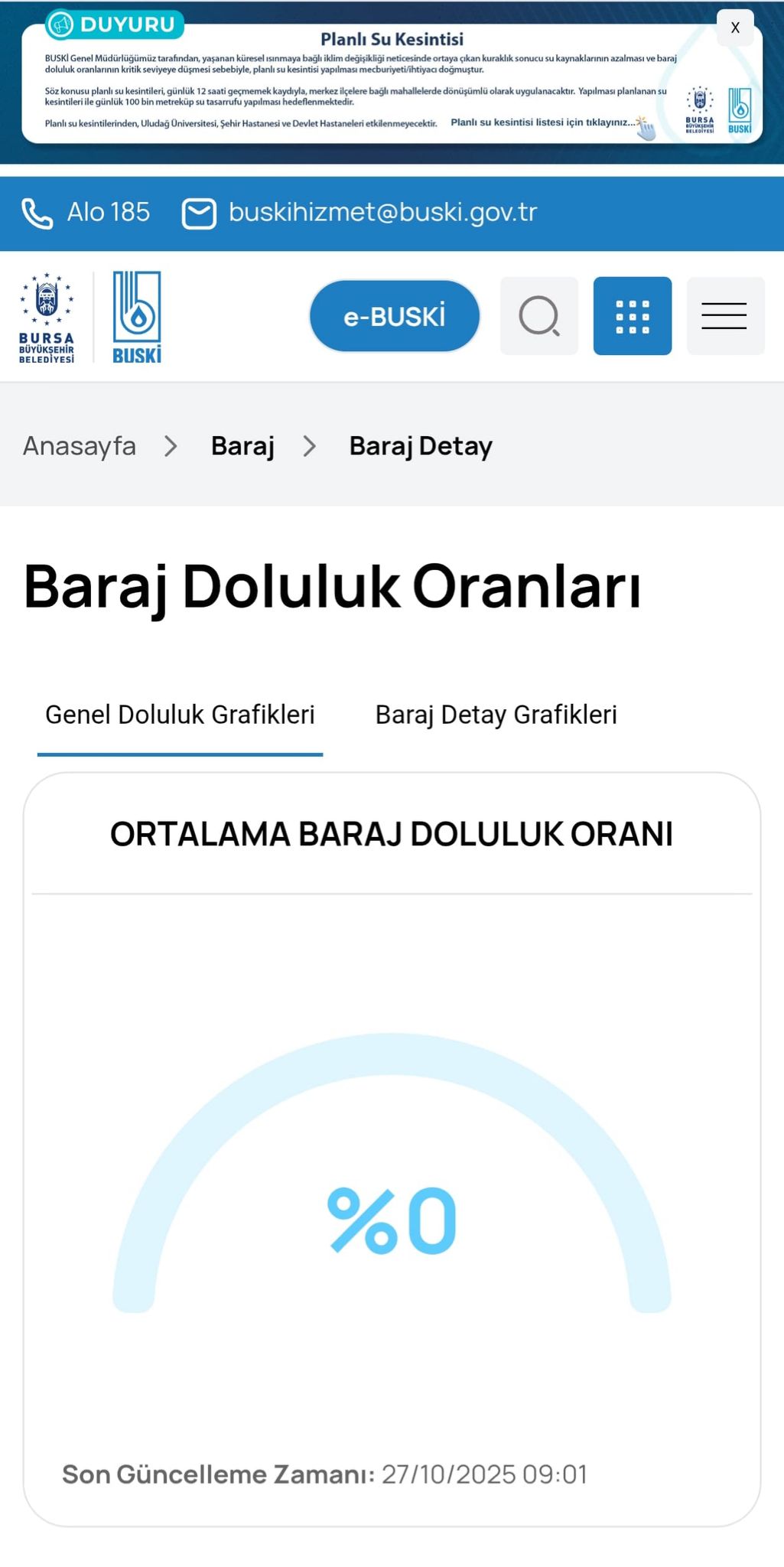Email buskihizmet@buski.gov.tr
Image resolution: width=784 pixels, height=1567 pixels.
click(359, 213)
